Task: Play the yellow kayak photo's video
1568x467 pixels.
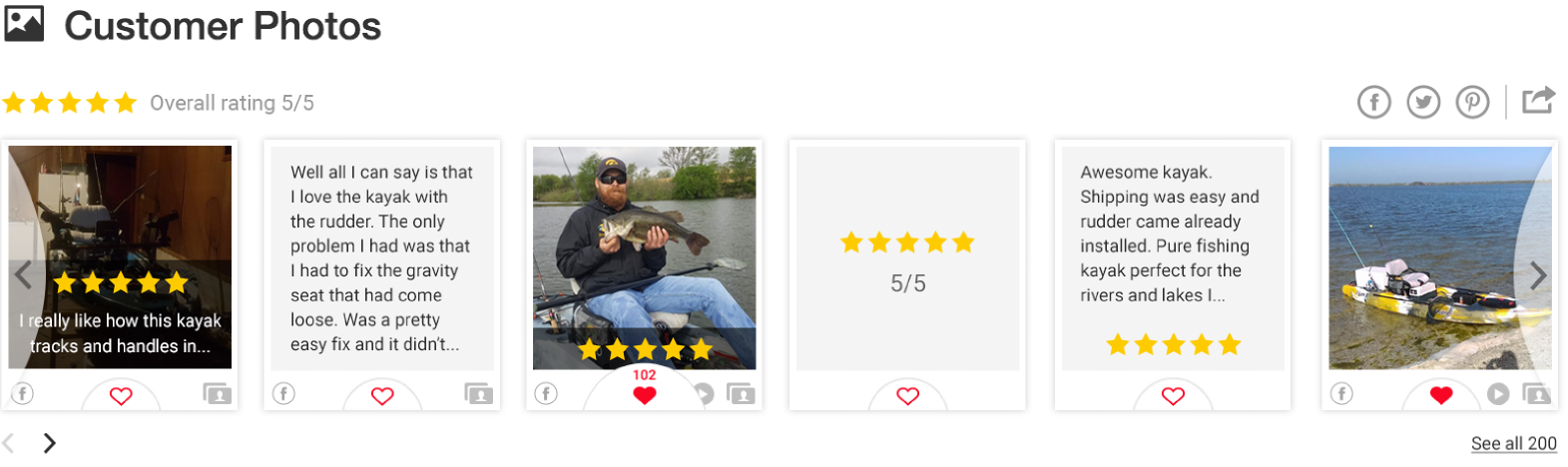Action: coord(1497,394)
